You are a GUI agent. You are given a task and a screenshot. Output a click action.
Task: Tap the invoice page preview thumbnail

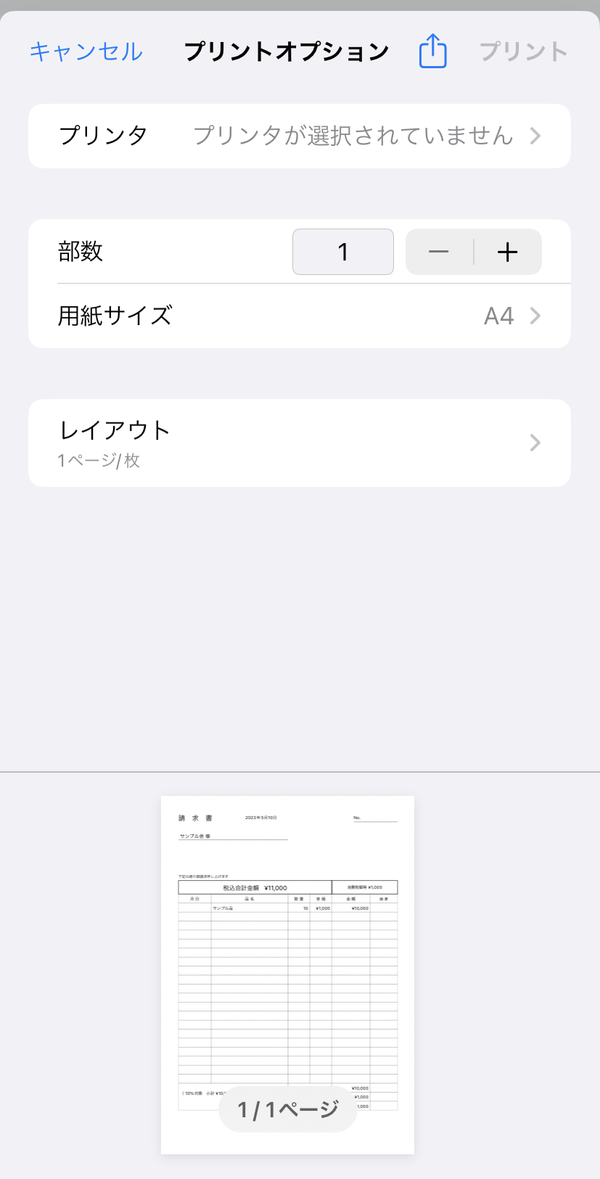click(287, 975)
